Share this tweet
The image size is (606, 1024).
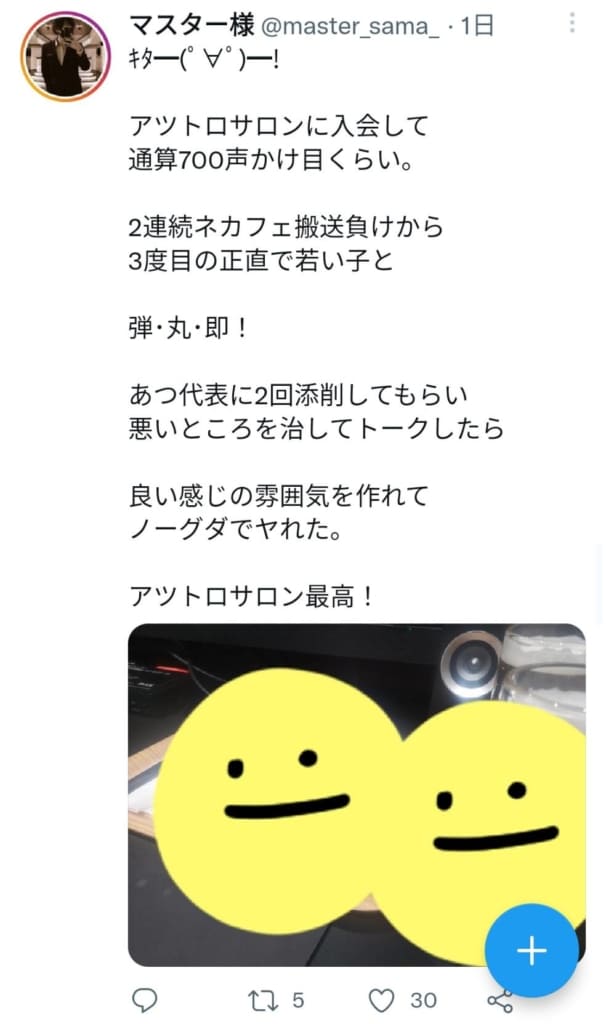pos(499,1000)
